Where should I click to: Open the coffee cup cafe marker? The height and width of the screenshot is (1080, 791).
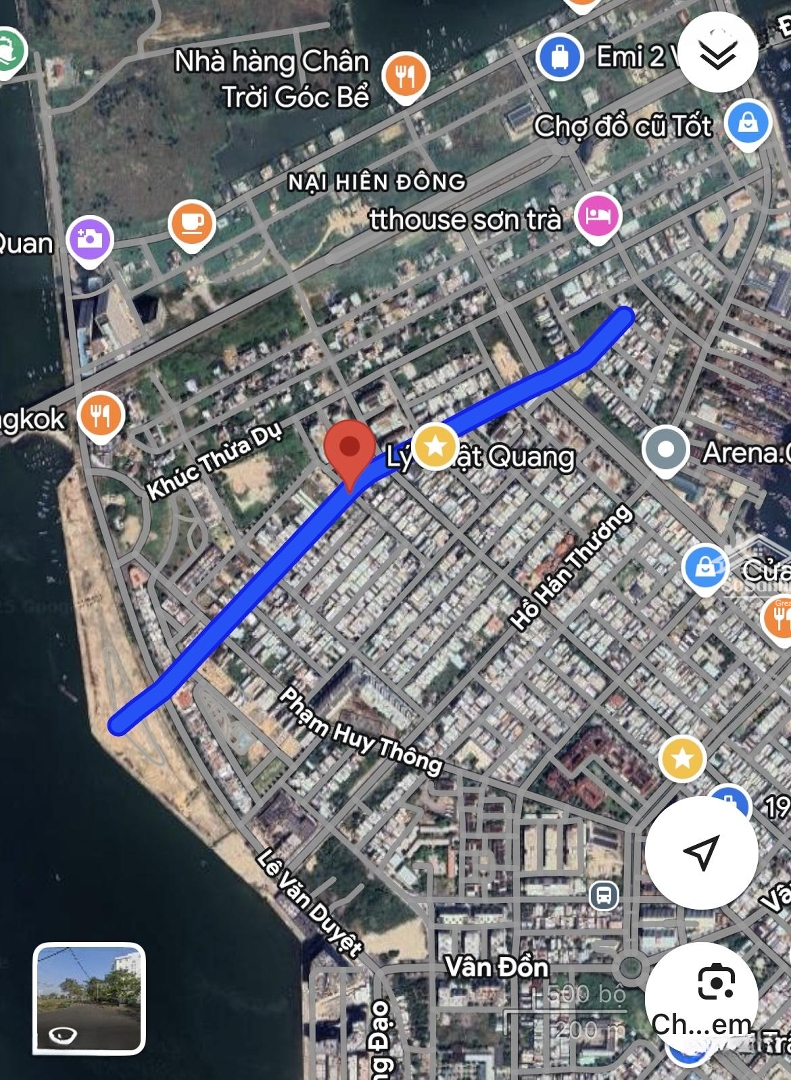pyautogui.click(x=192, y=224)
